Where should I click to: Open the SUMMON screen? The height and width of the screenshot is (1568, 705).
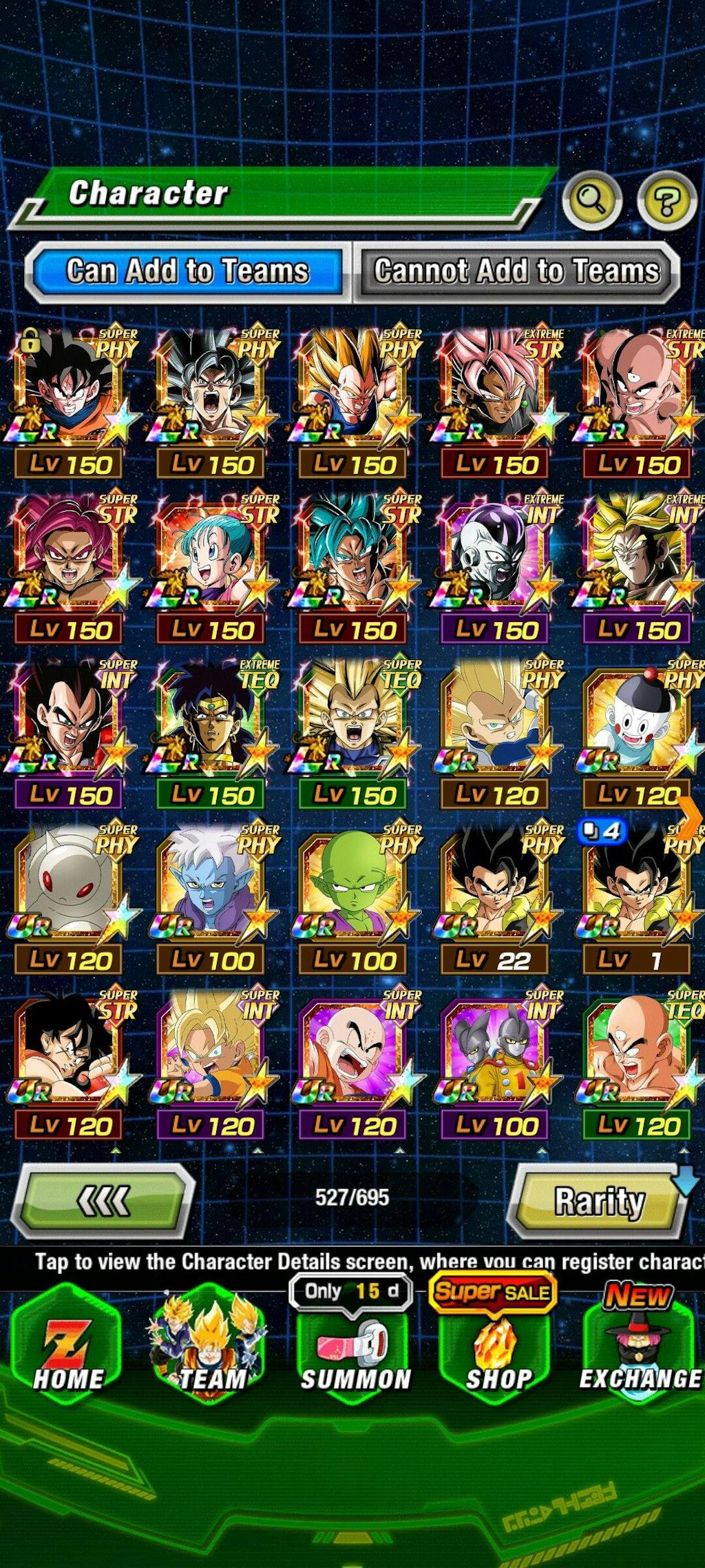click(x=355, y=1343)
